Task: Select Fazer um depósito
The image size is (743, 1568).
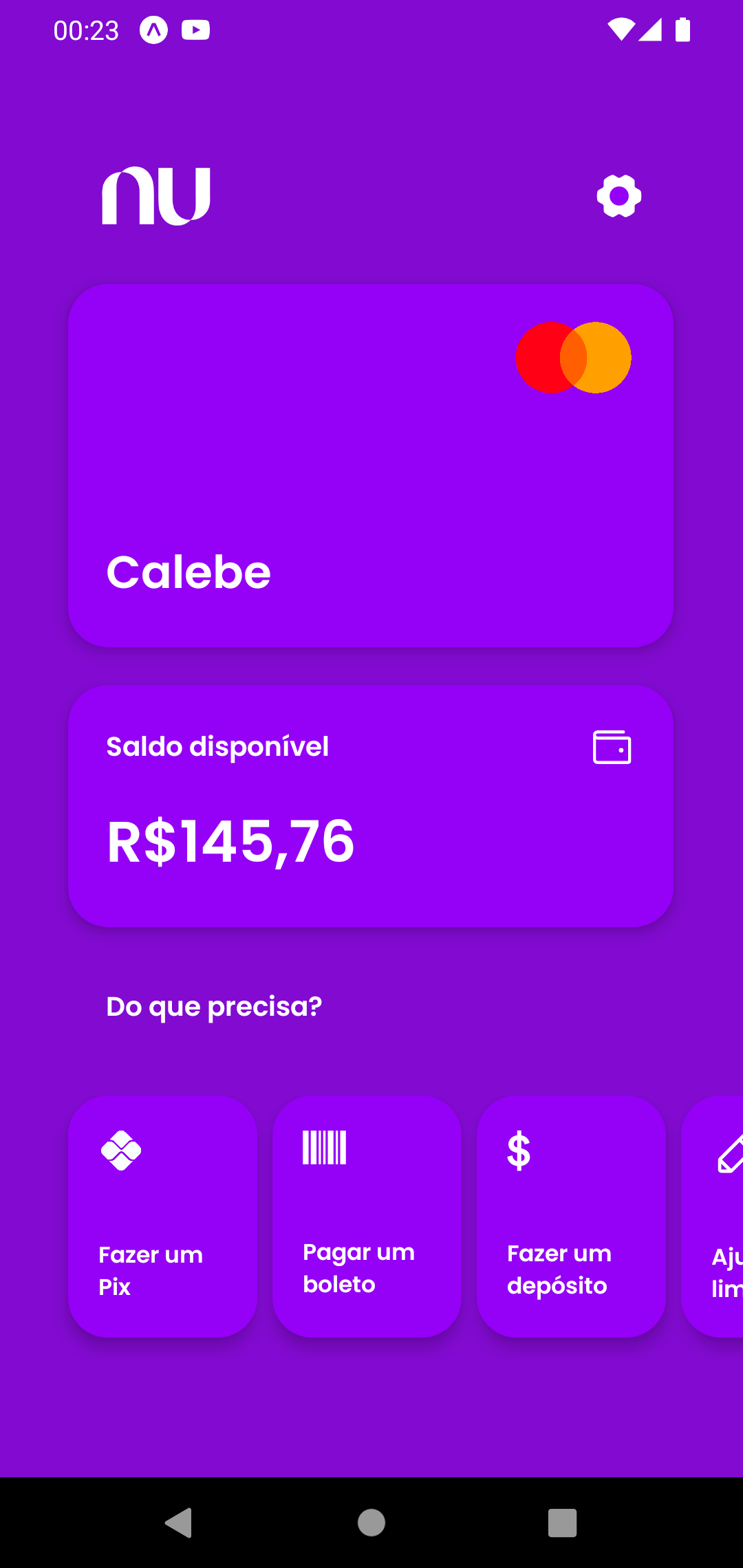Action: click(x=571, y=1217)
